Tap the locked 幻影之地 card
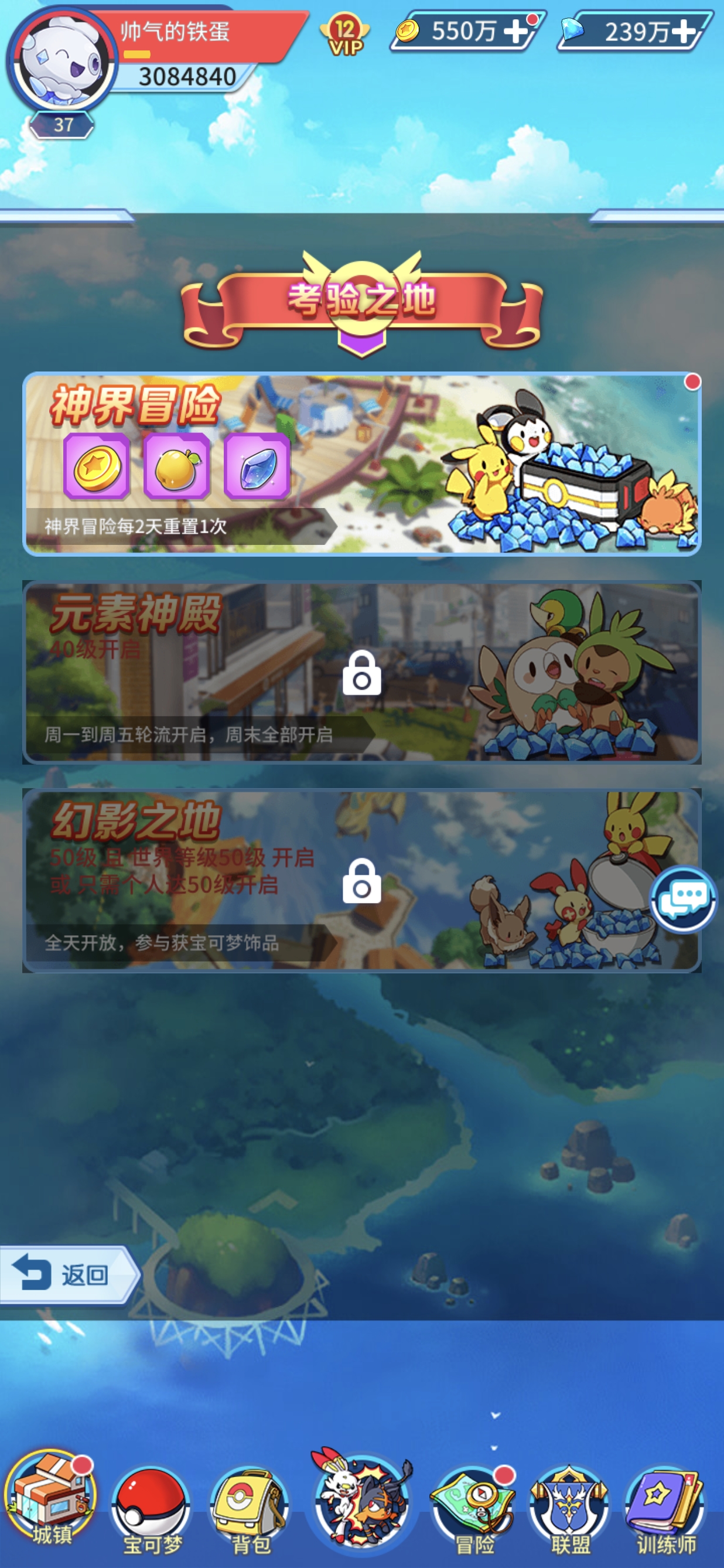724x1568 pixels. [x=361, y=880]
